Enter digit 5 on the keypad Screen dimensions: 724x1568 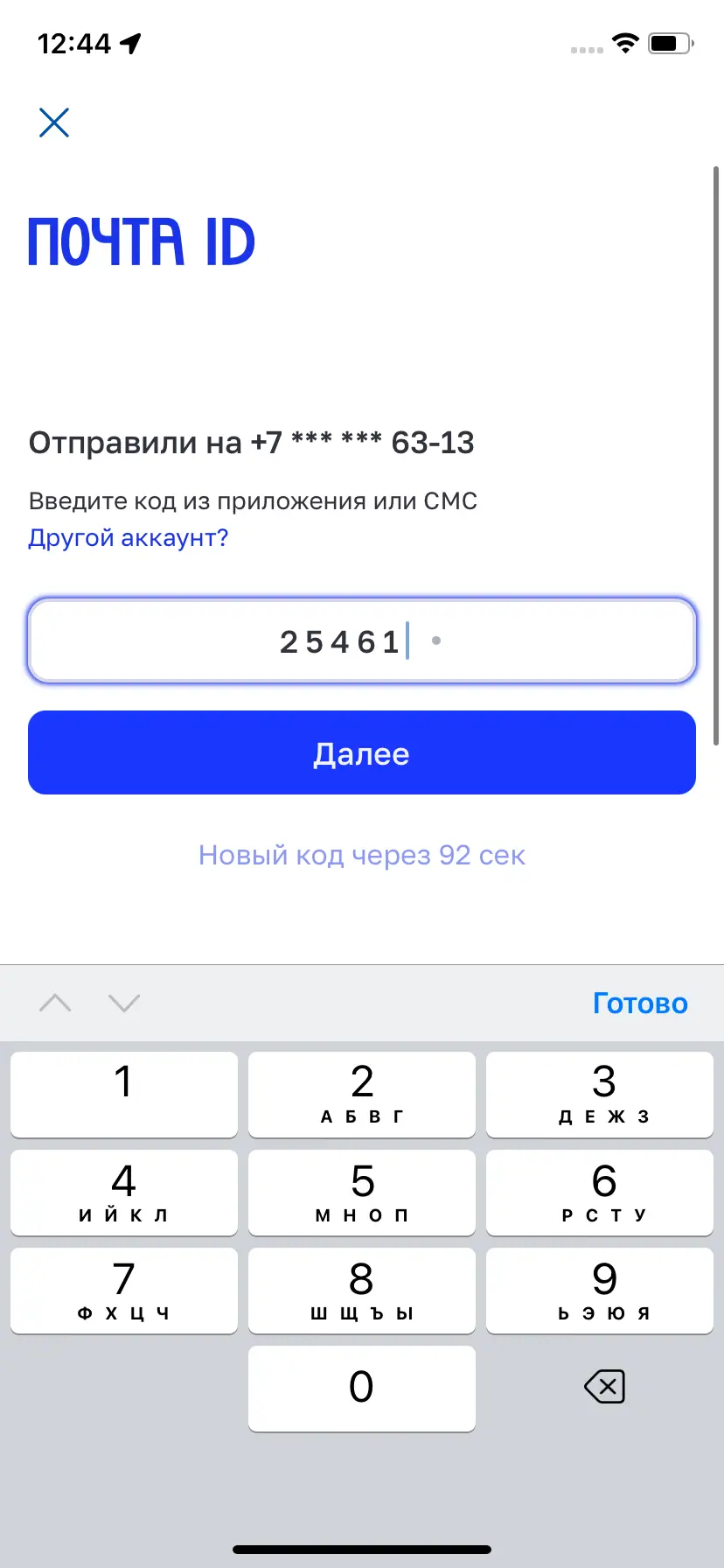click(x=362, y=1192)
